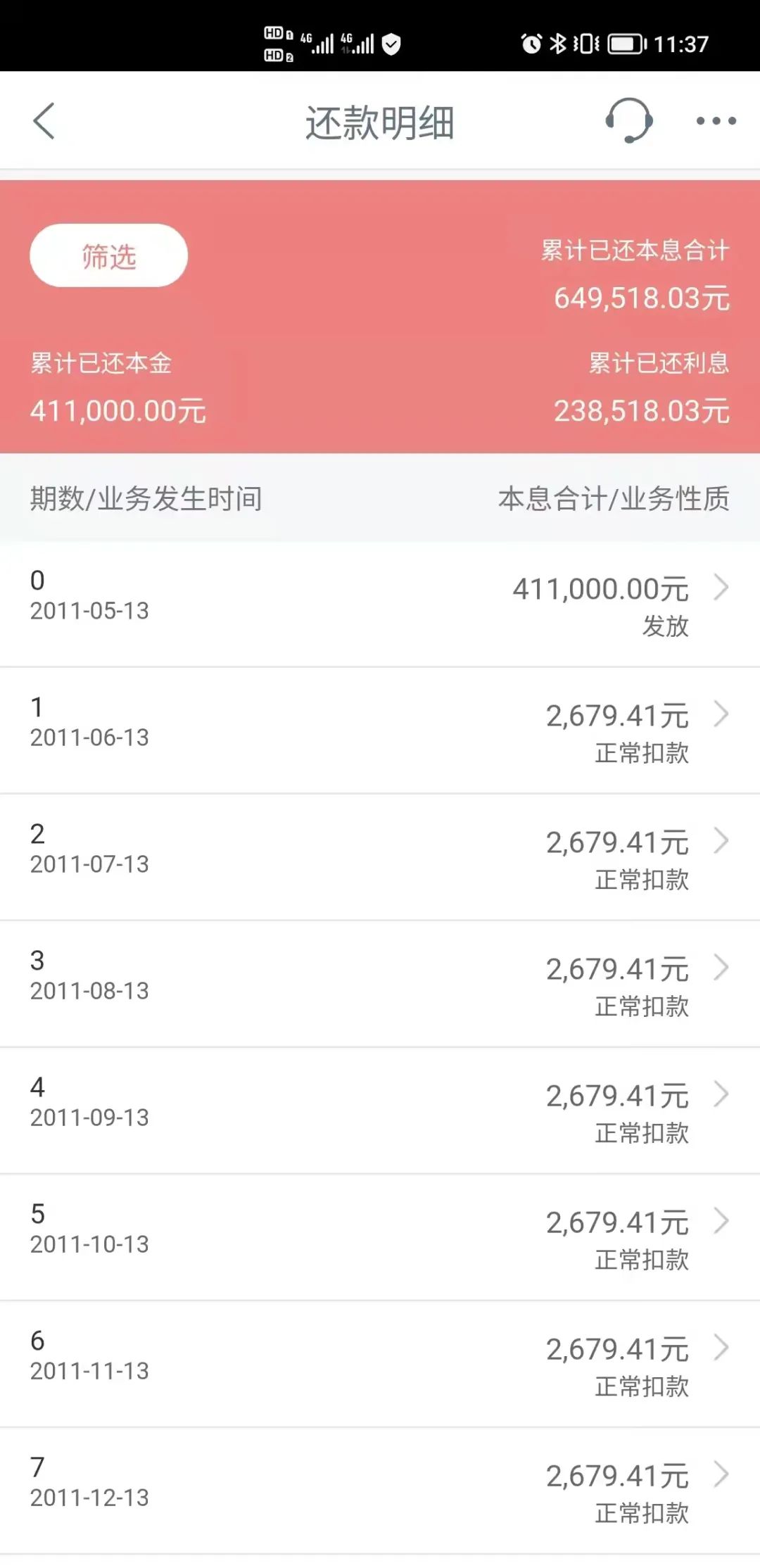Open the 2011-10-13 正常扣款 entry
760x1568 pixels.
click(x=380, y=1237)
